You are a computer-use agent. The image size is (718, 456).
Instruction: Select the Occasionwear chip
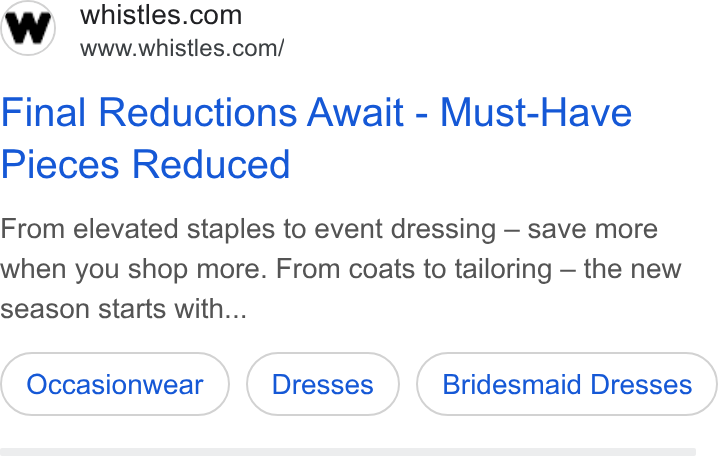pyautogui.click(x=115, y=384)
